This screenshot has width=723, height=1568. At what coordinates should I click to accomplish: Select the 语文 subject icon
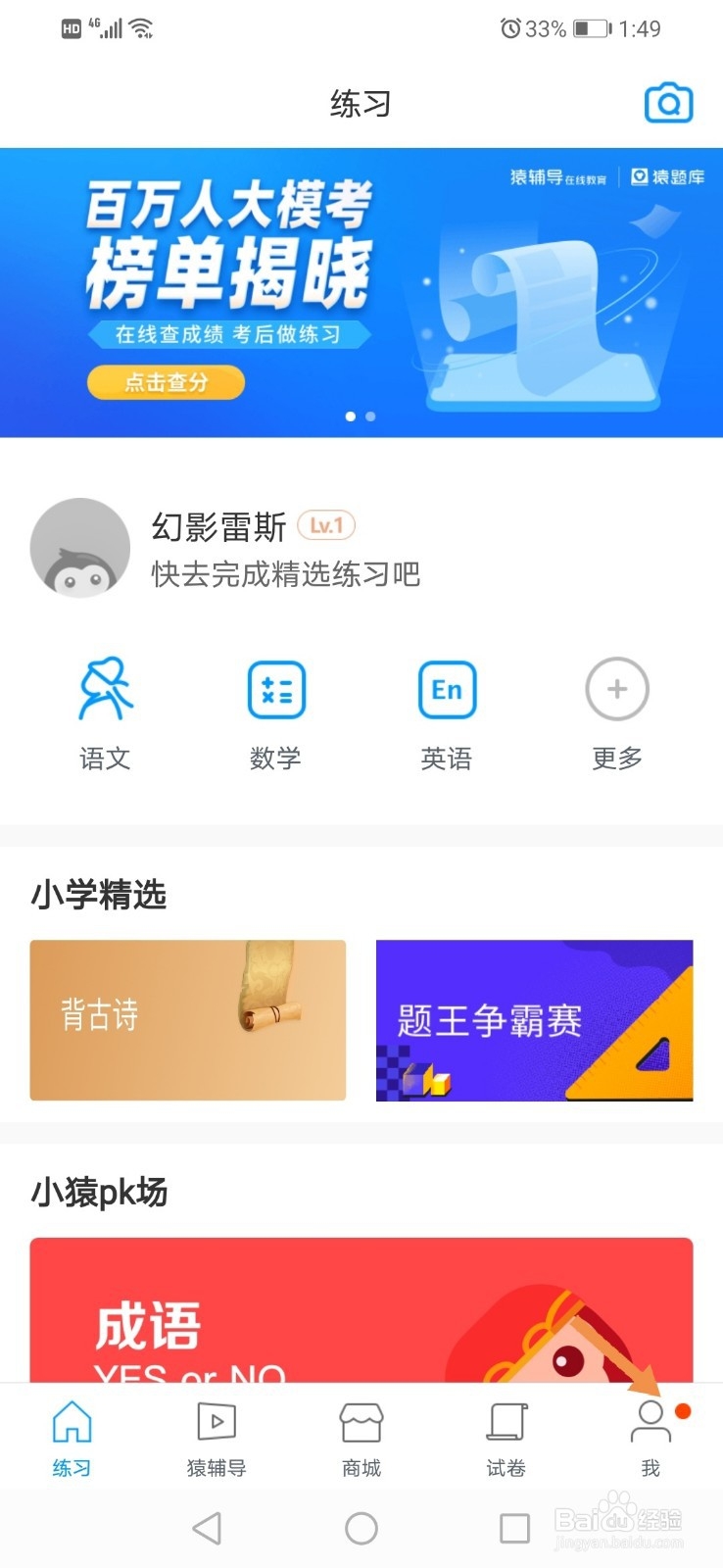[104, 689]
